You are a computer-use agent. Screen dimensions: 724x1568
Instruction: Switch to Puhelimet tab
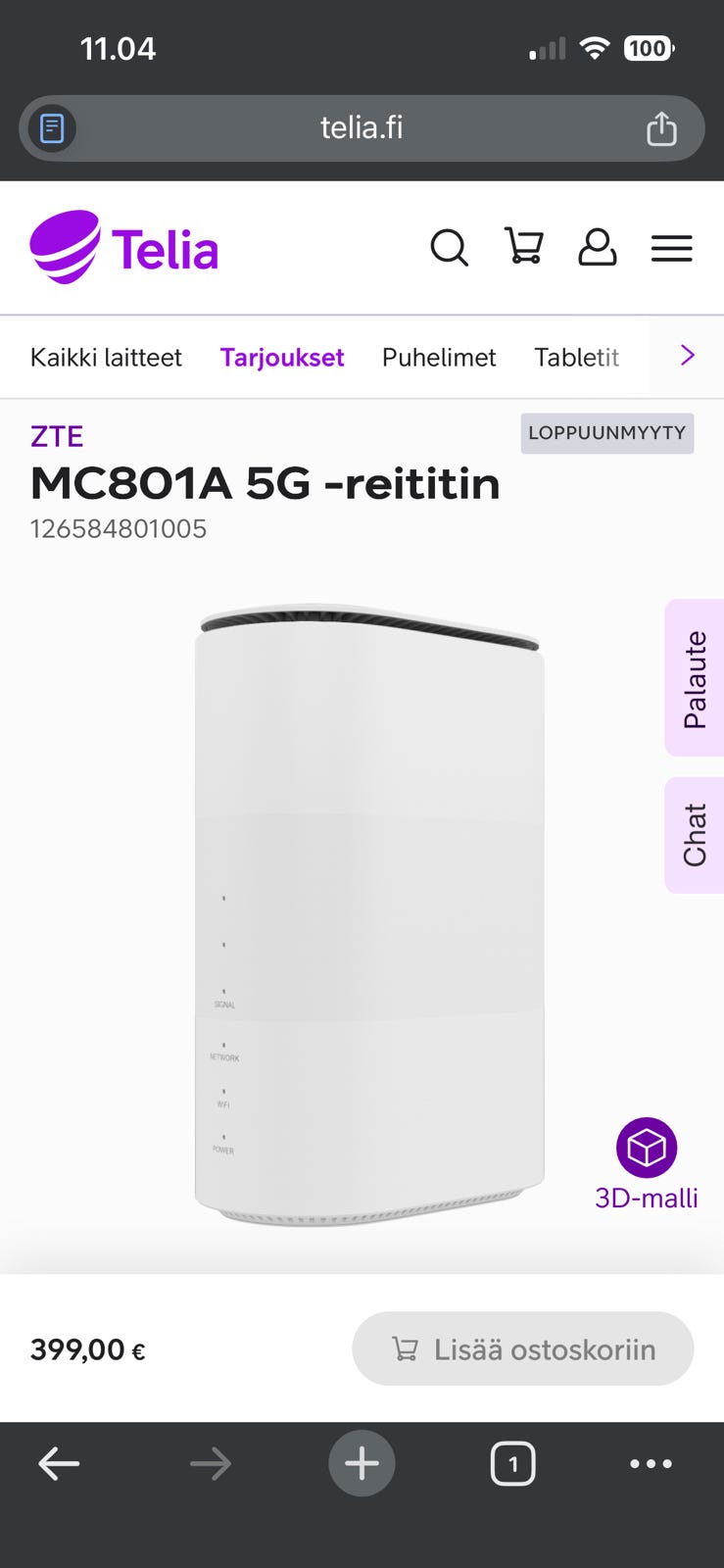[439, 358]
